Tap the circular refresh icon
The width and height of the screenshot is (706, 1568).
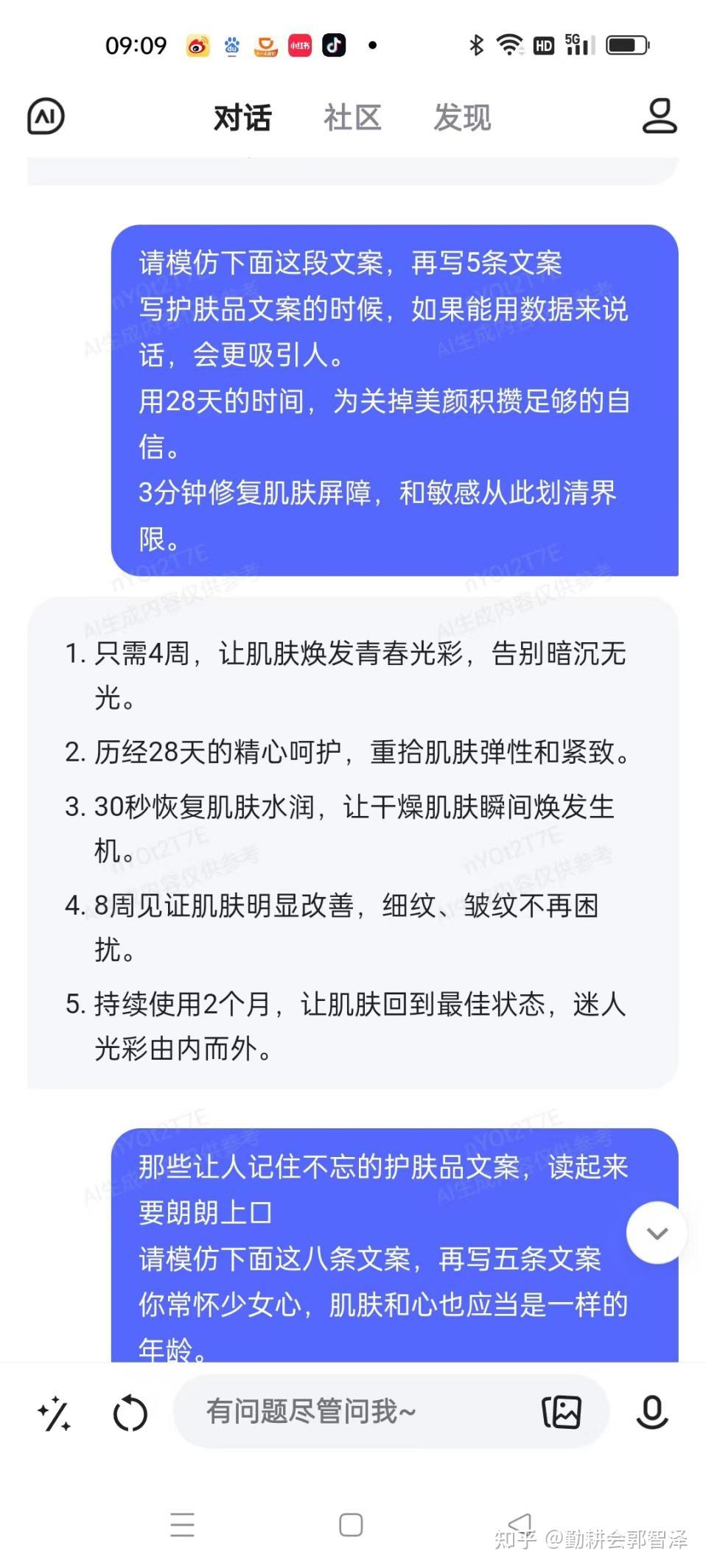[x=130, y=1413]
